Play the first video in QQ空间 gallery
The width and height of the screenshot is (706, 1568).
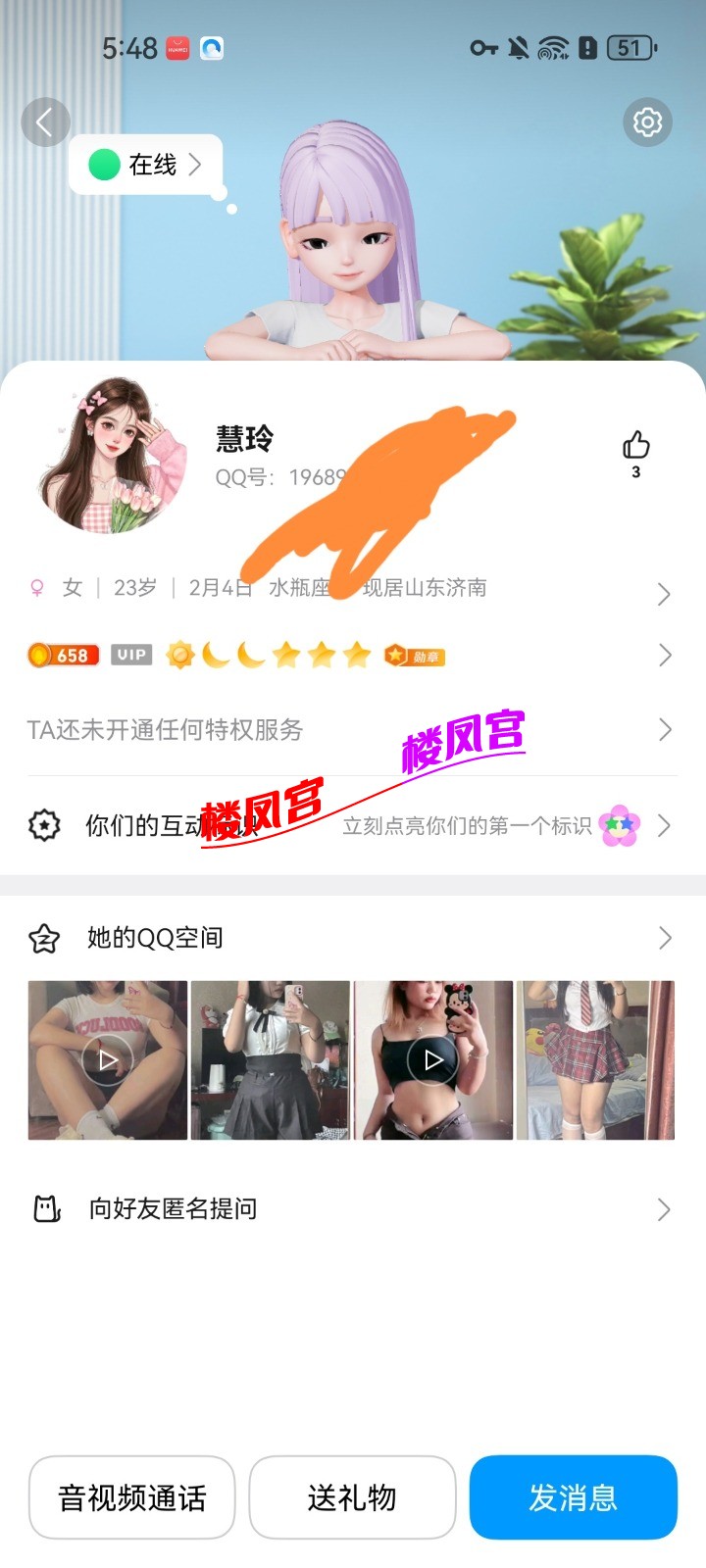[106, 1059]
